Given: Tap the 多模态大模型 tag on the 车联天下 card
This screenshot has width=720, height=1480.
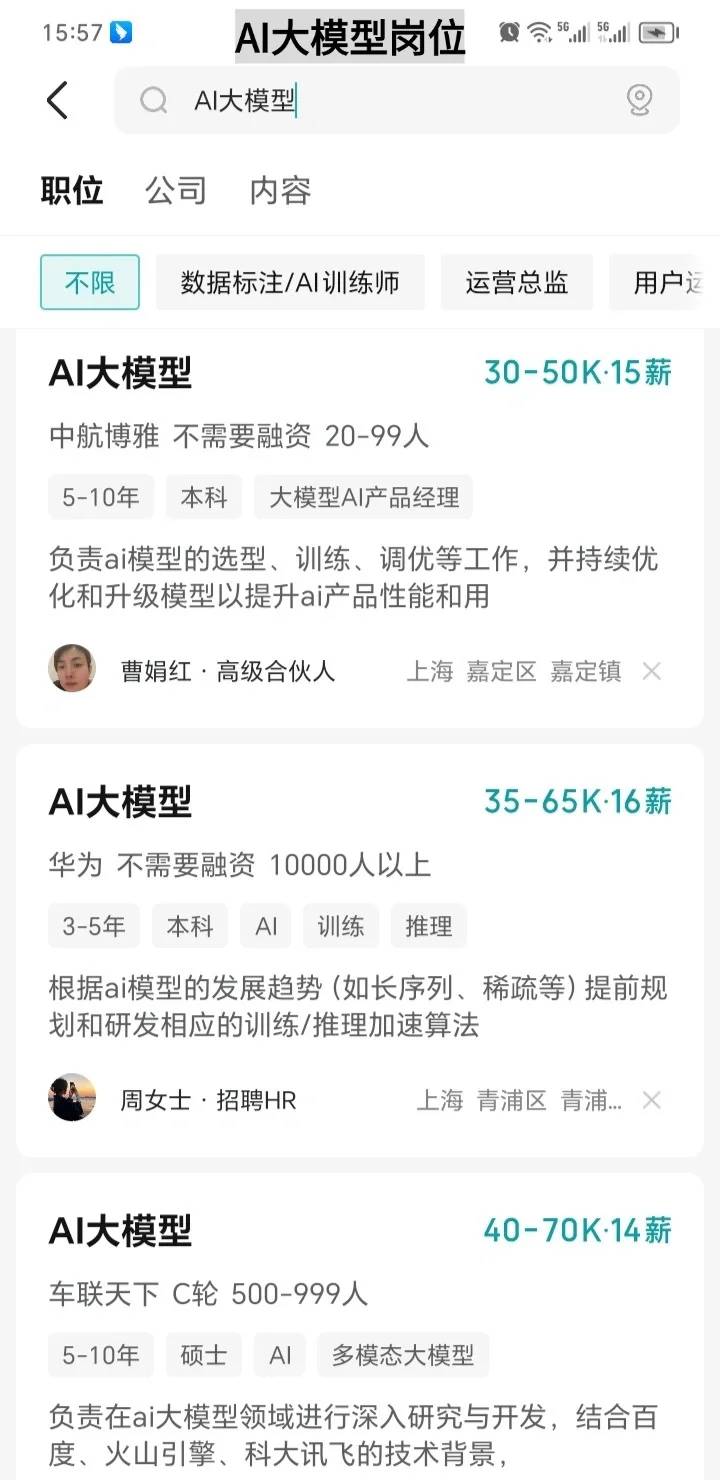Looking at the screenshot, I should pyautogui.click(x=403, y=1355).
